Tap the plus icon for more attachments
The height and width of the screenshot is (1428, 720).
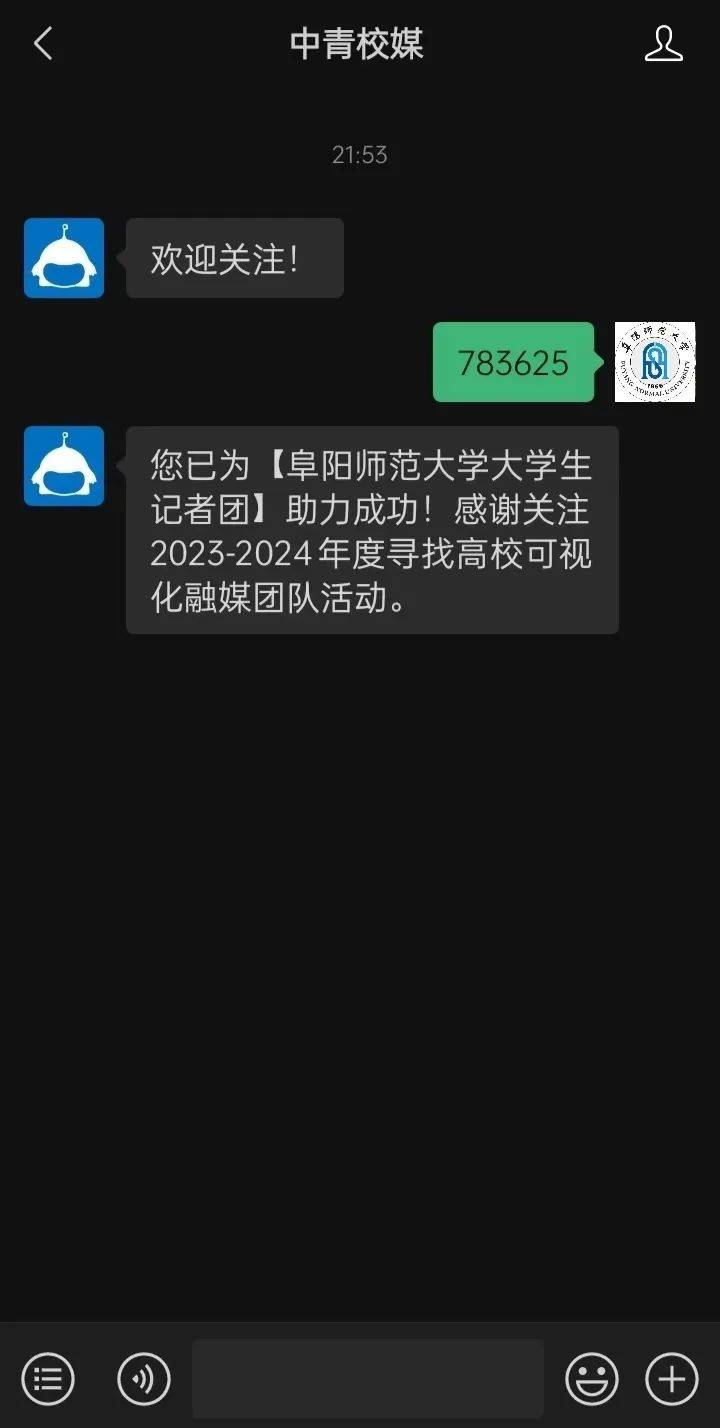(x=670, y=1378)
